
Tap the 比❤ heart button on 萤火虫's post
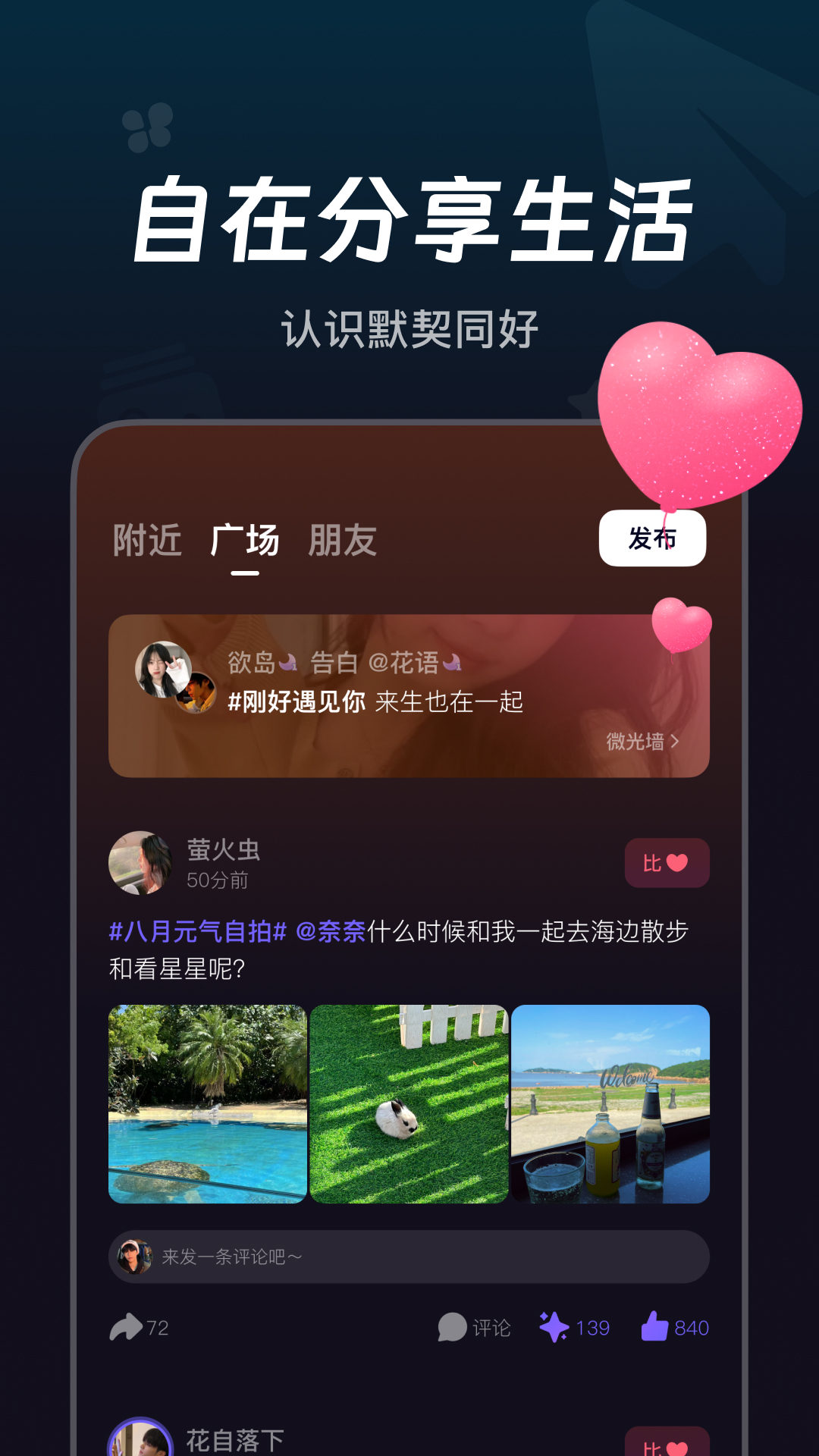coord(667,863)
